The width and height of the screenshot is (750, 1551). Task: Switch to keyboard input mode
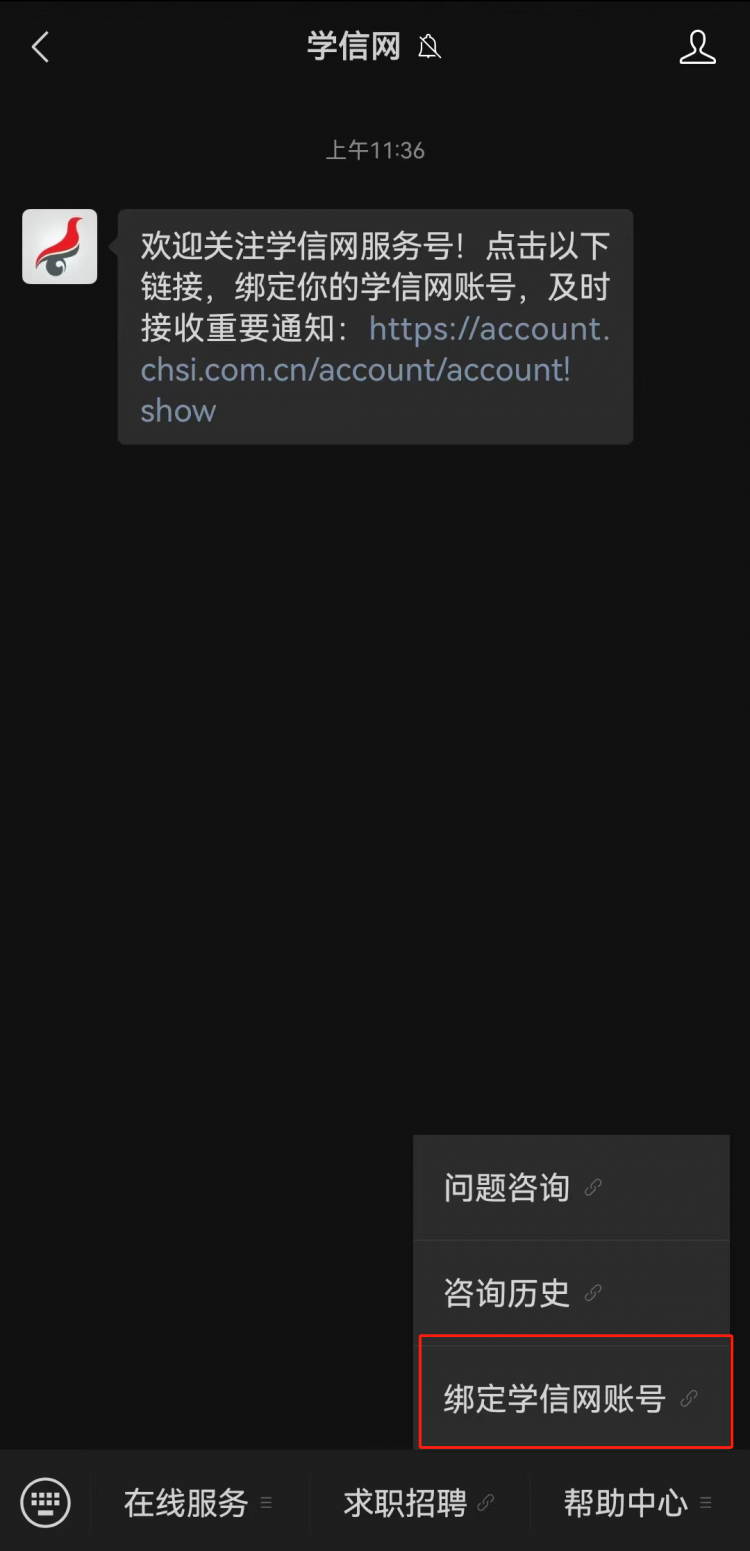[x=46, y=1502]
